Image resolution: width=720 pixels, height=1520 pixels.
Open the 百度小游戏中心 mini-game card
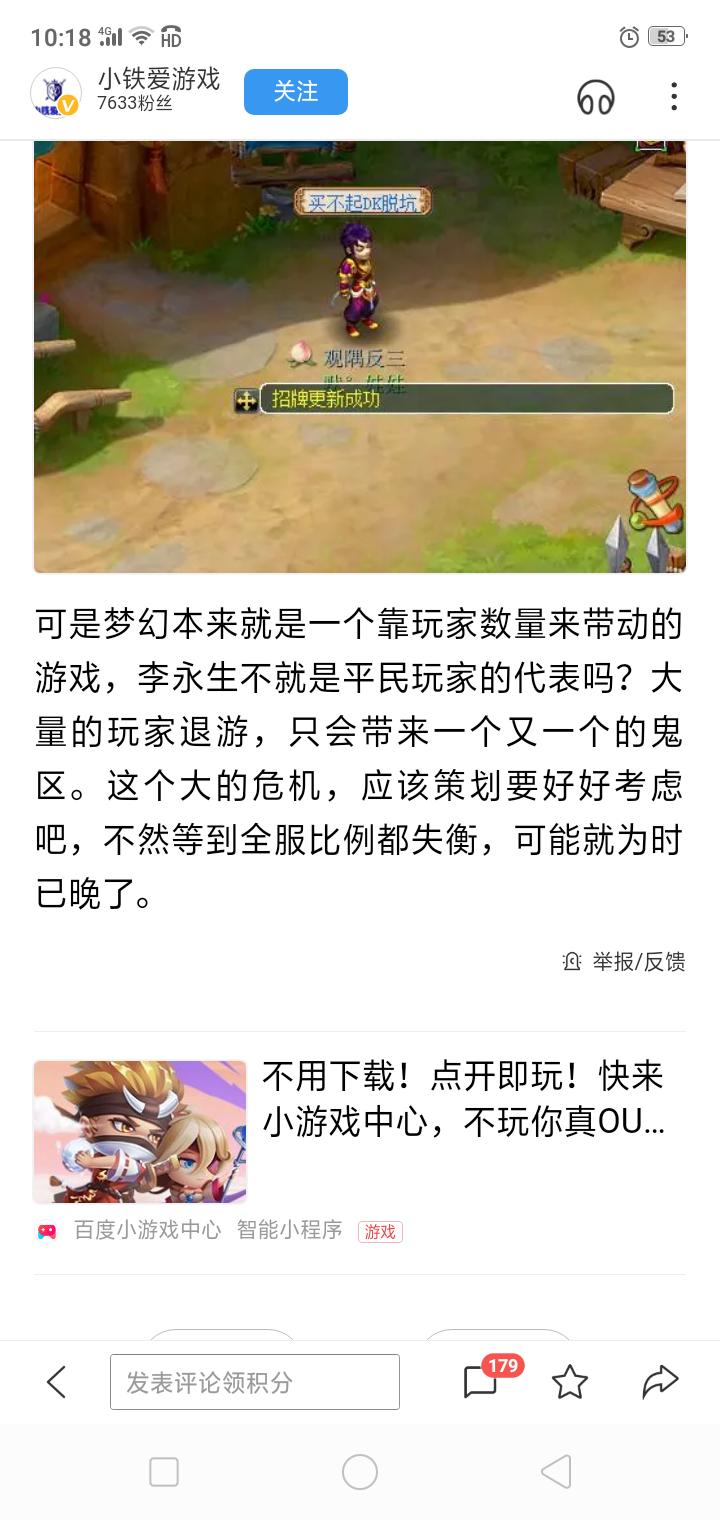coord(360,1130)
